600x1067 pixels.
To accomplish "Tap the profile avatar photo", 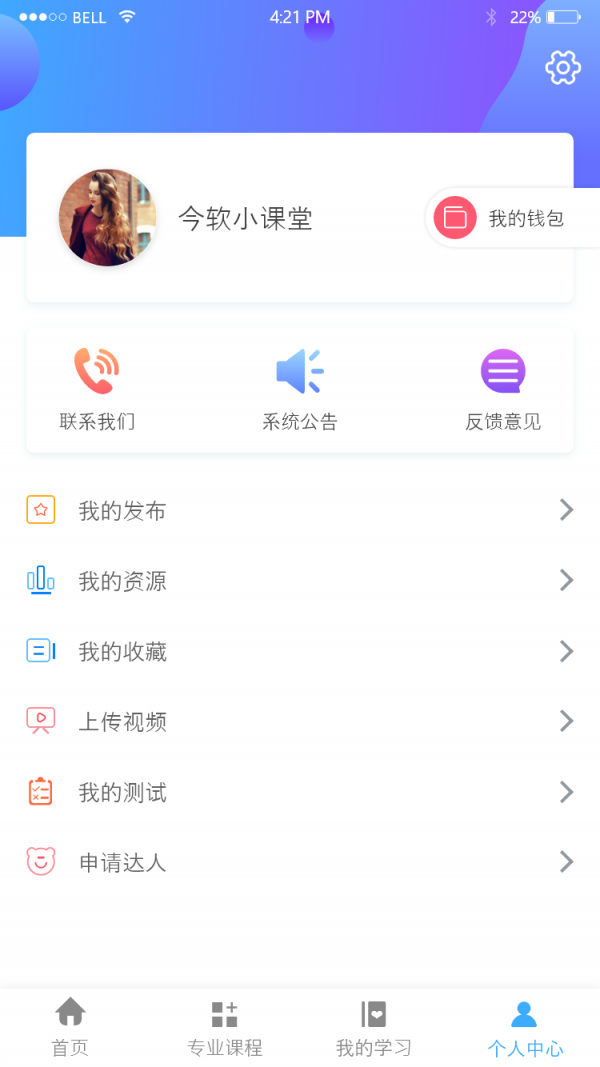I will [108, 218].
